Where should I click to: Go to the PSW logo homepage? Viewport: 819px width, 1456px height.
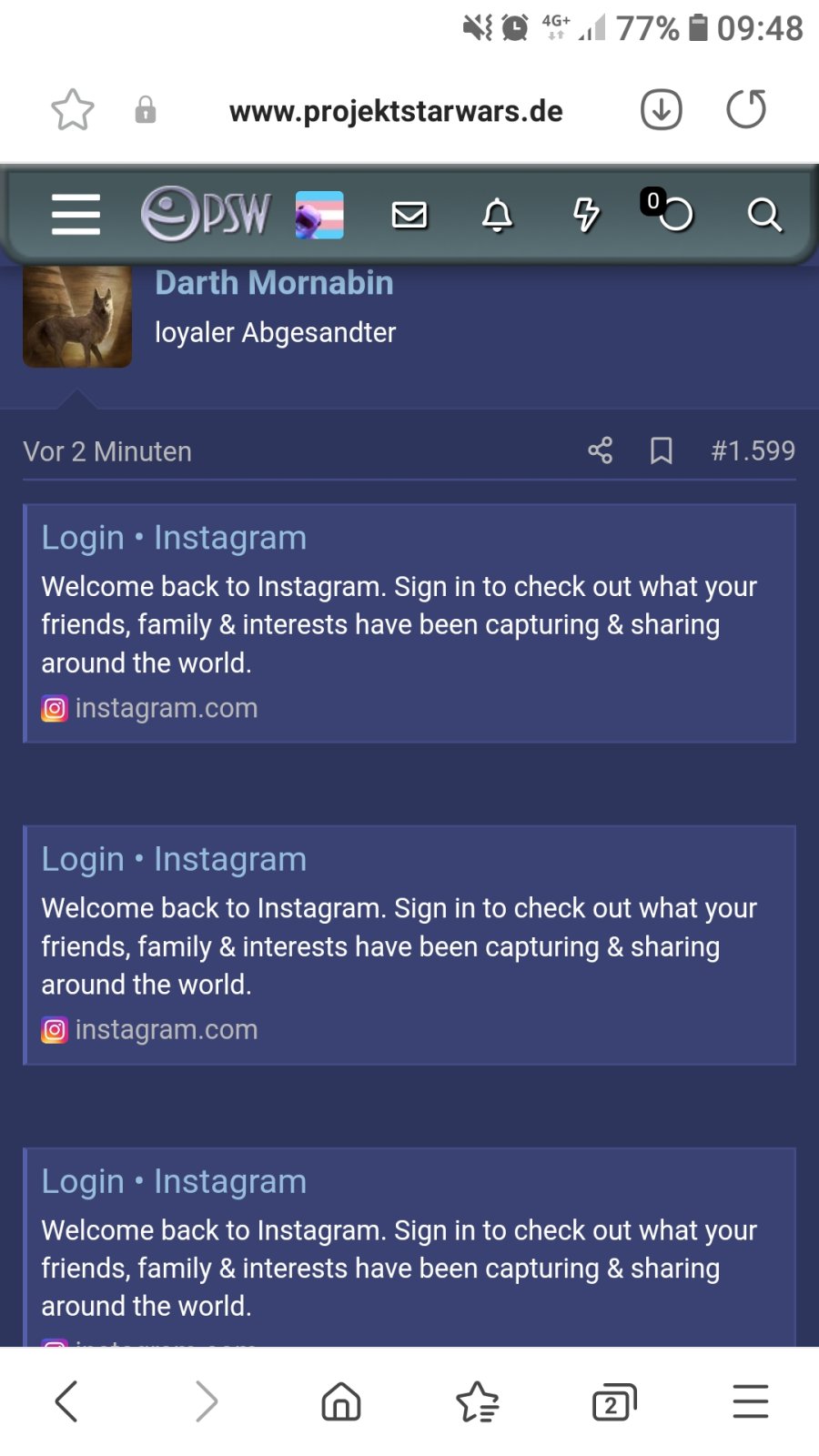click(x=207, y=214)
